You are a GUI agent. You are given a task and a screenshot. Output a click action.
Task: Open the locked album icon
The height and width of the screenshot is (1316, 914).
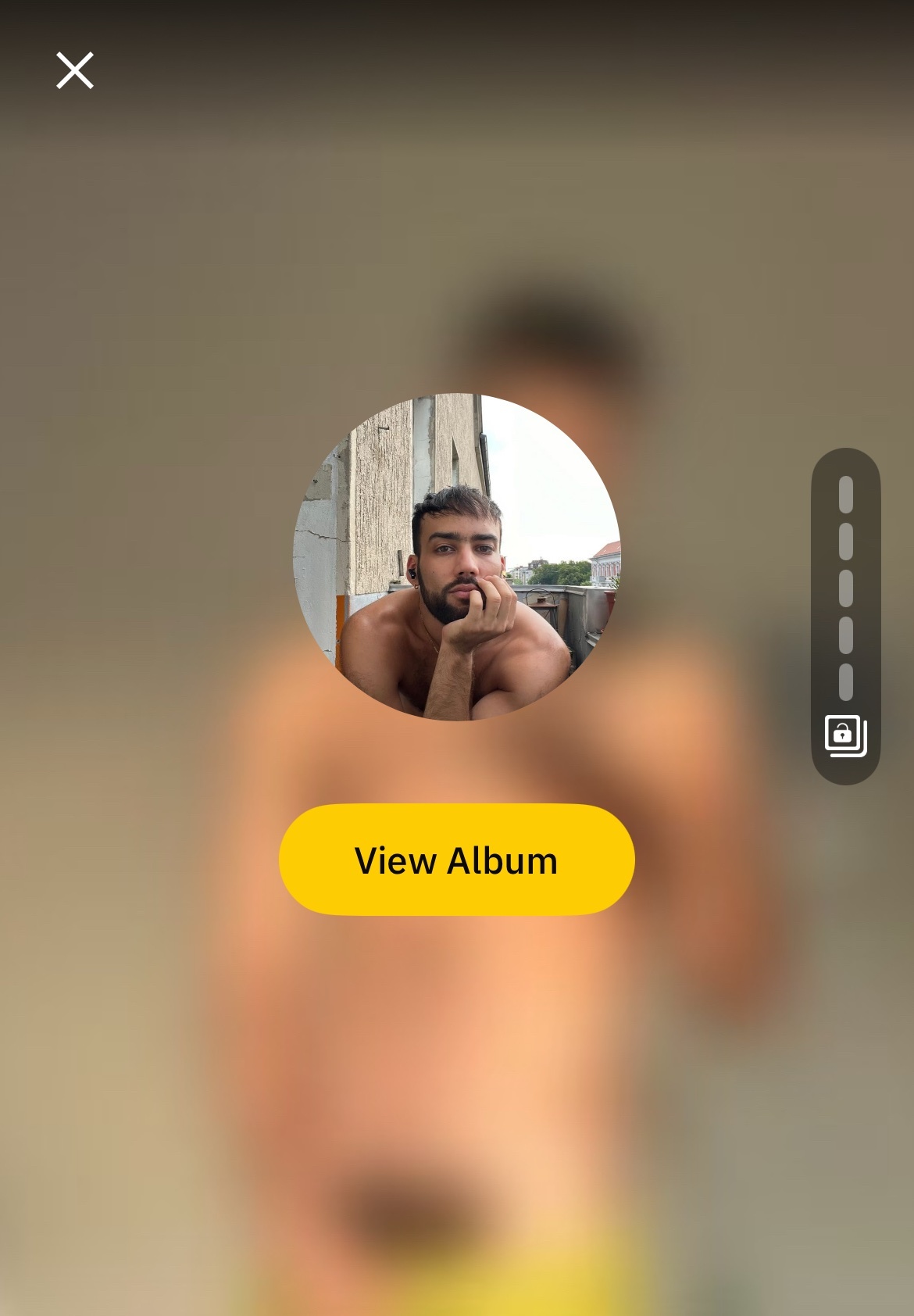pyautogui.click(x=845, y=735)
